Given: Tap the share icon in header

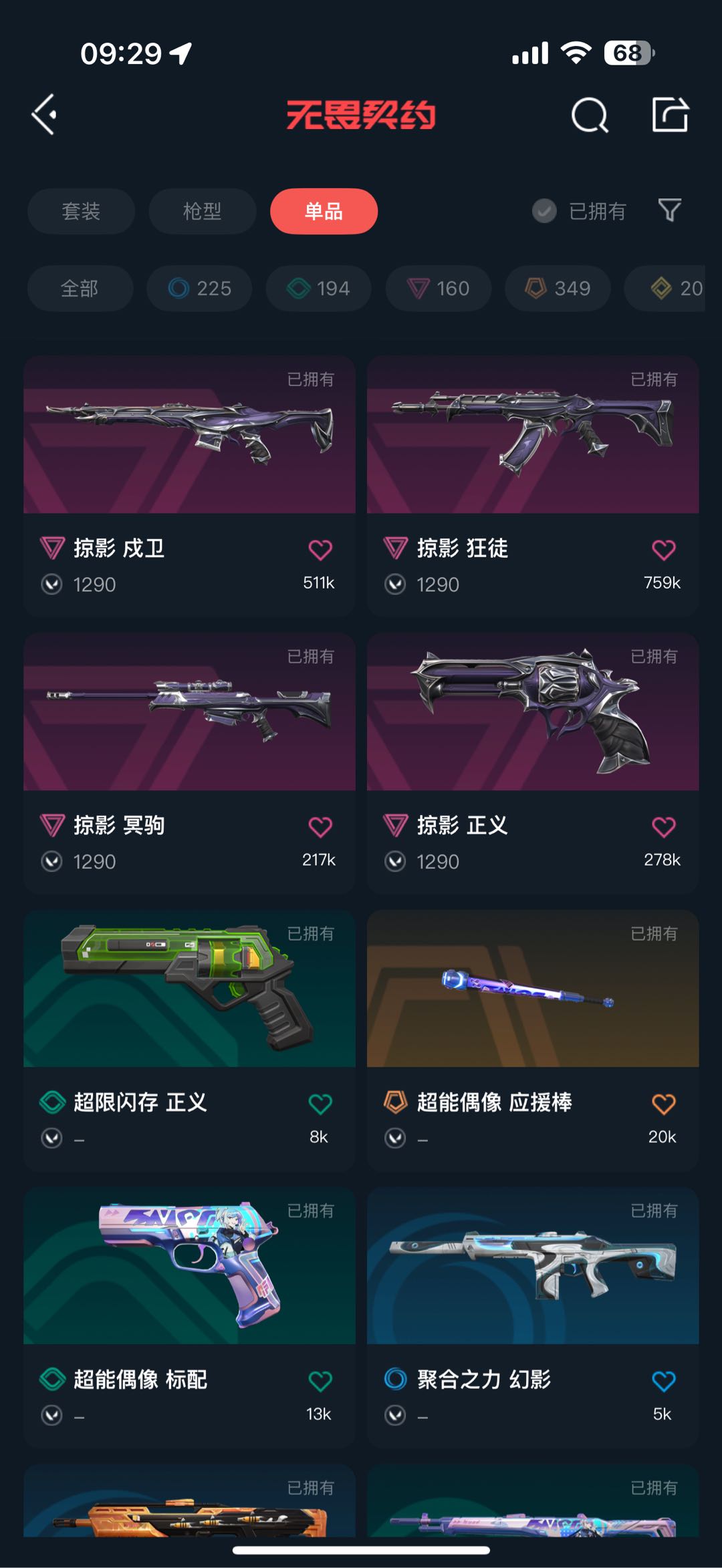Looking at the screenshot, I should pyautogui.click(x=670, y=115).
